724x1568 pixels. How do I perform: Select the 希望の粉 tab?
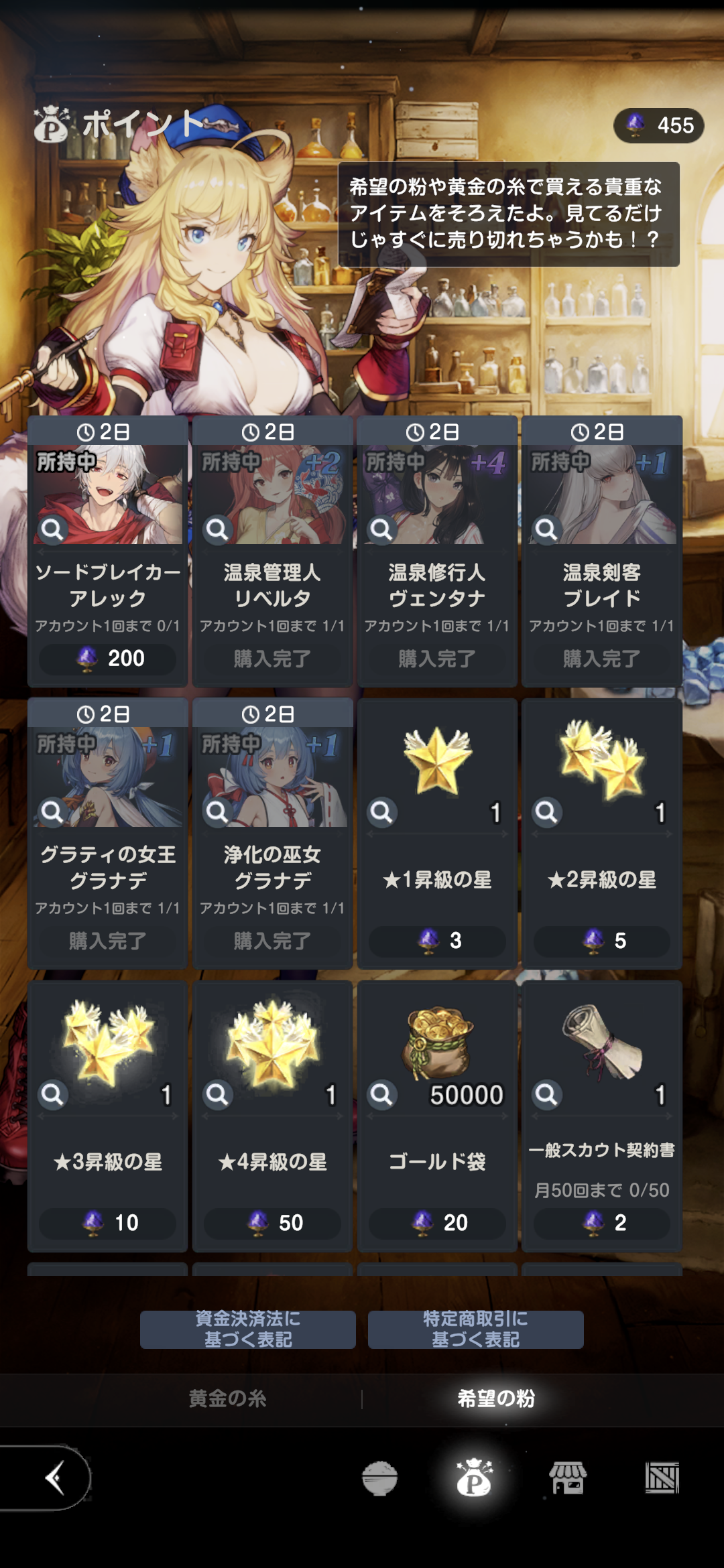[x=496, y=1398]
